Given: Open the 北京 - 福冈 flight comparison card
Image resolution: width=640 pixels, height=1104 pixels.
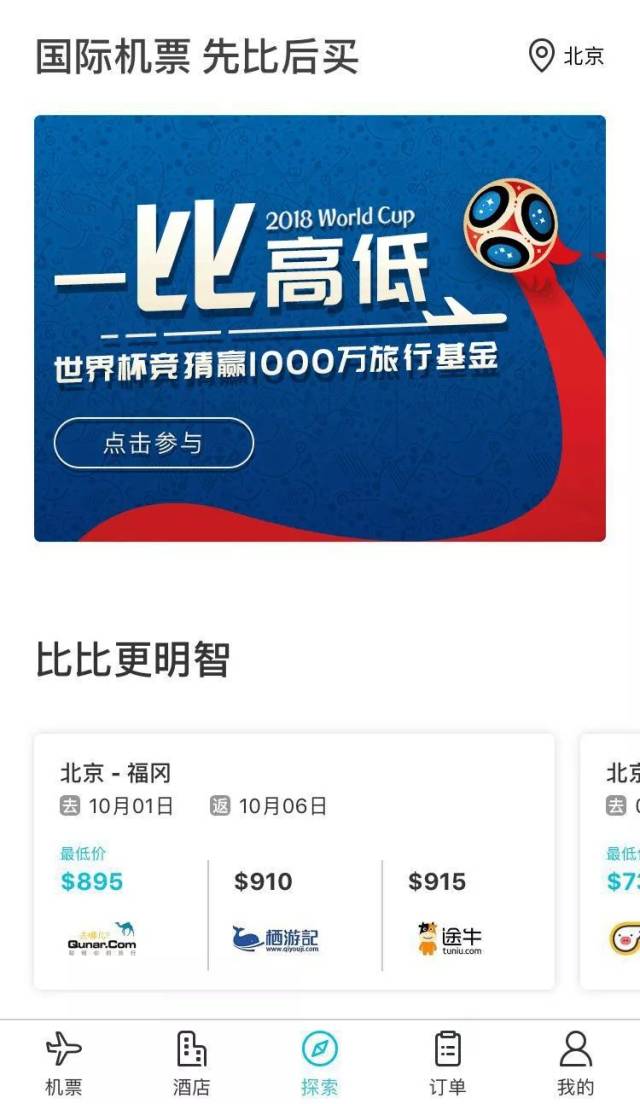Looking at the screenshot, I should click(294, 861).
